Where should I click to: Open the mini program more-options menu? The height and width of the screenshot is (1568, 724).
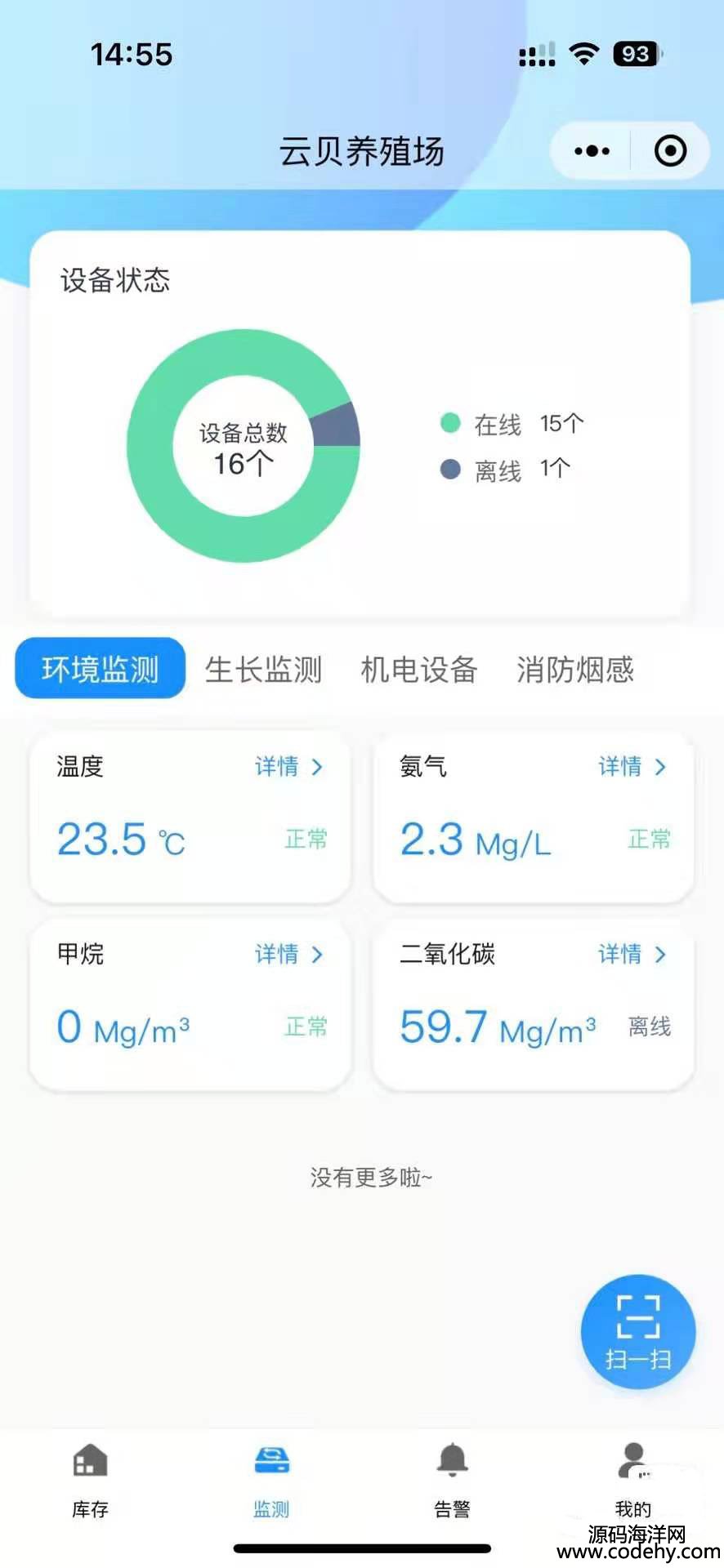click(592, 151)
